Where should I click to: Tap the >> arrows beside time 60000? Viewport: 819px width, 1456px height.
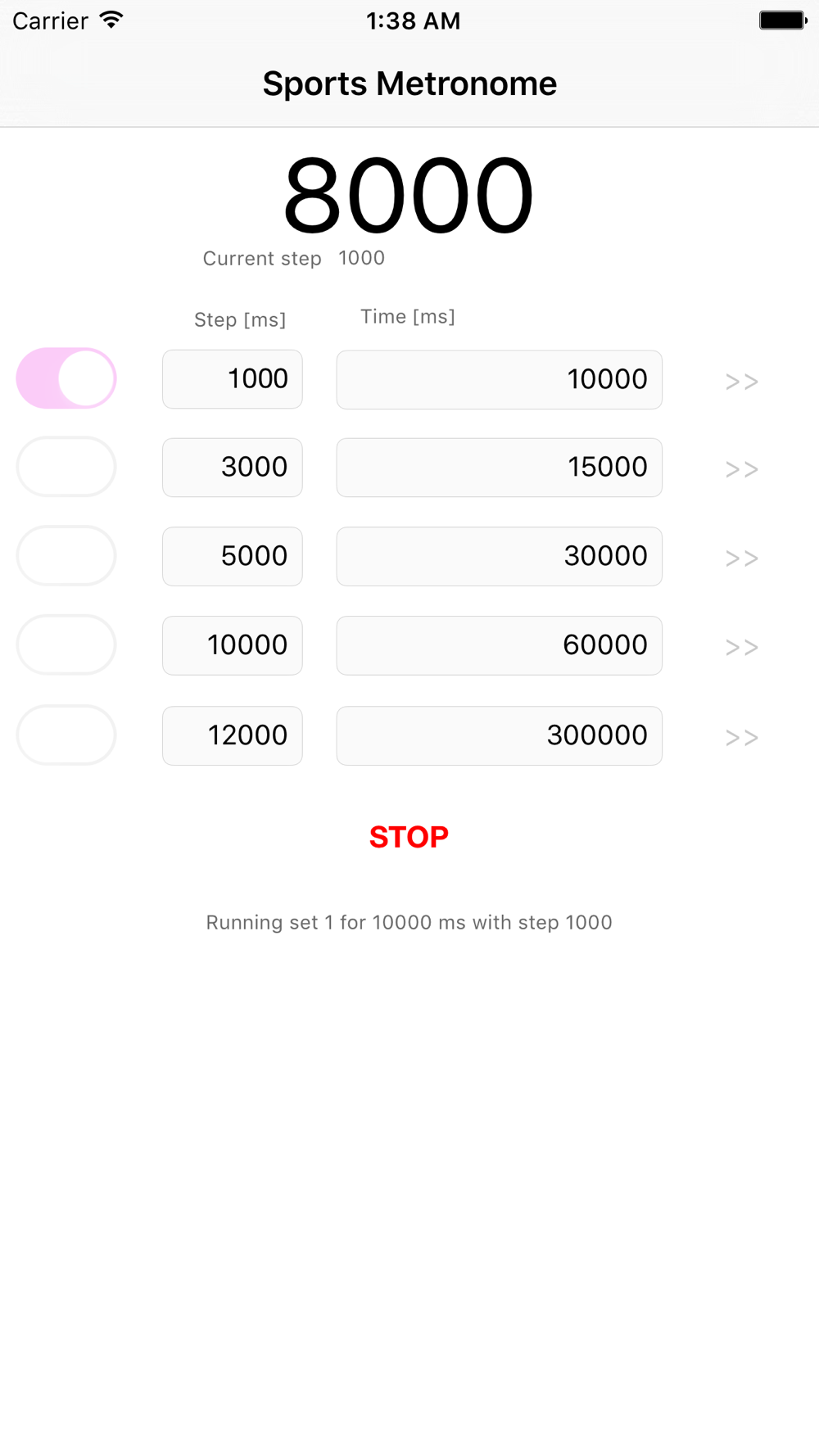pos(742,647)
